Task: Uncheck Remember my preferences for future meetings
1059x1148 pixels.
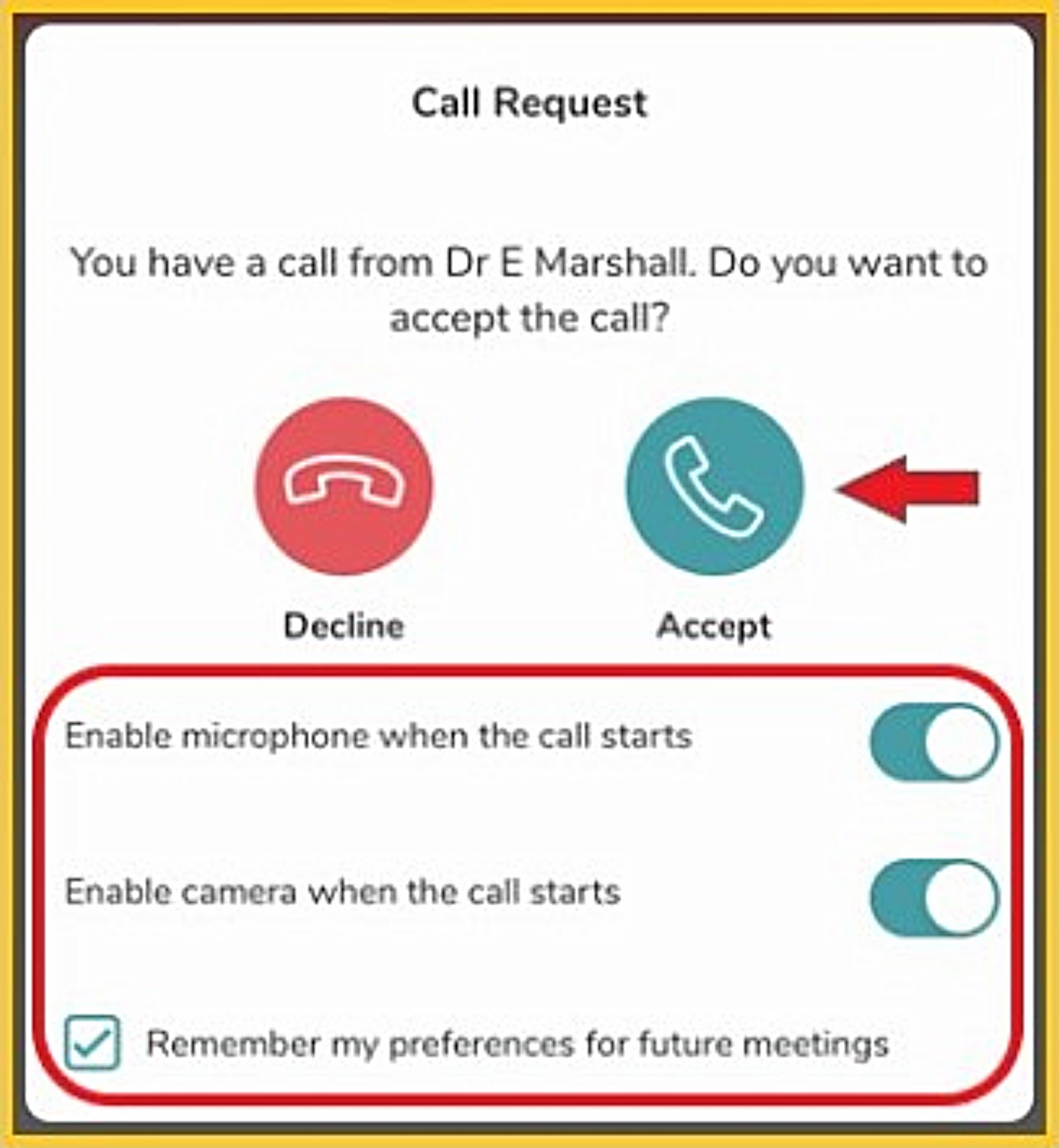Action: (x=92, y=1043)
